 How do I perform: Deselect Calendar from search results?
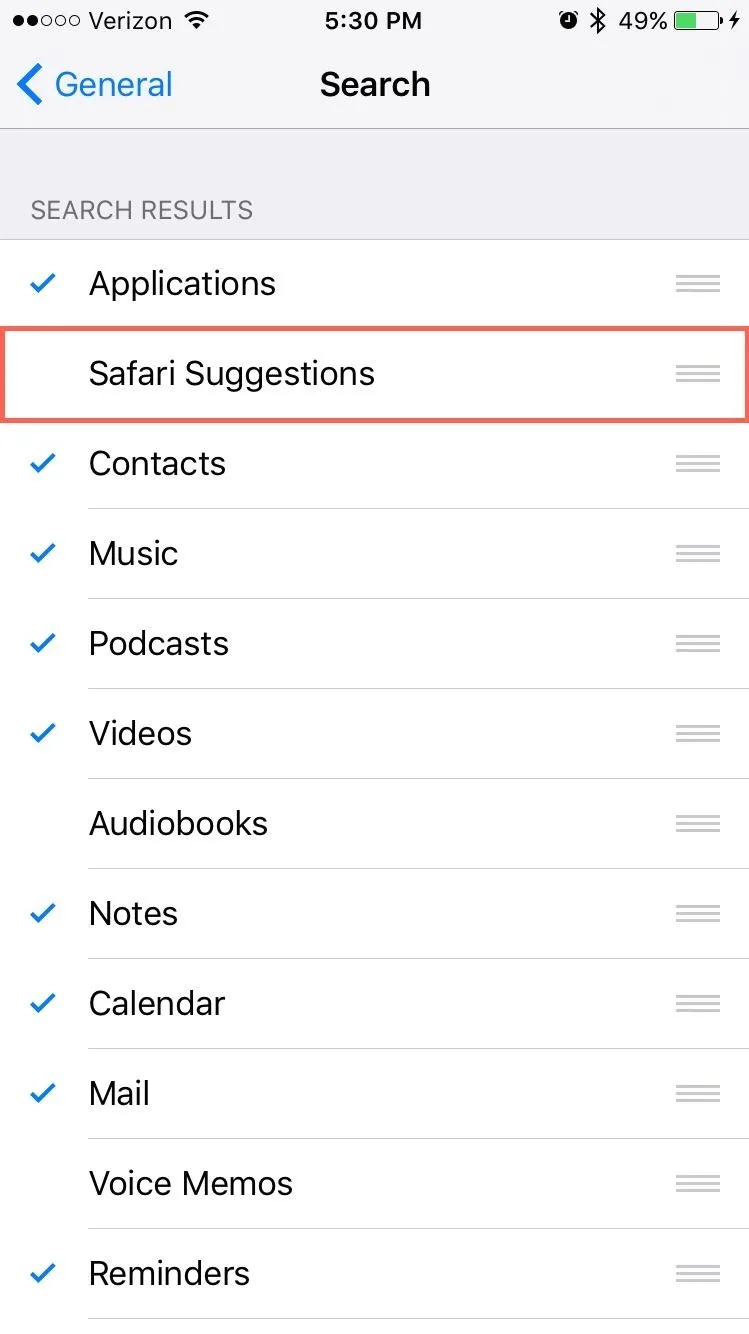(374, 1004)
